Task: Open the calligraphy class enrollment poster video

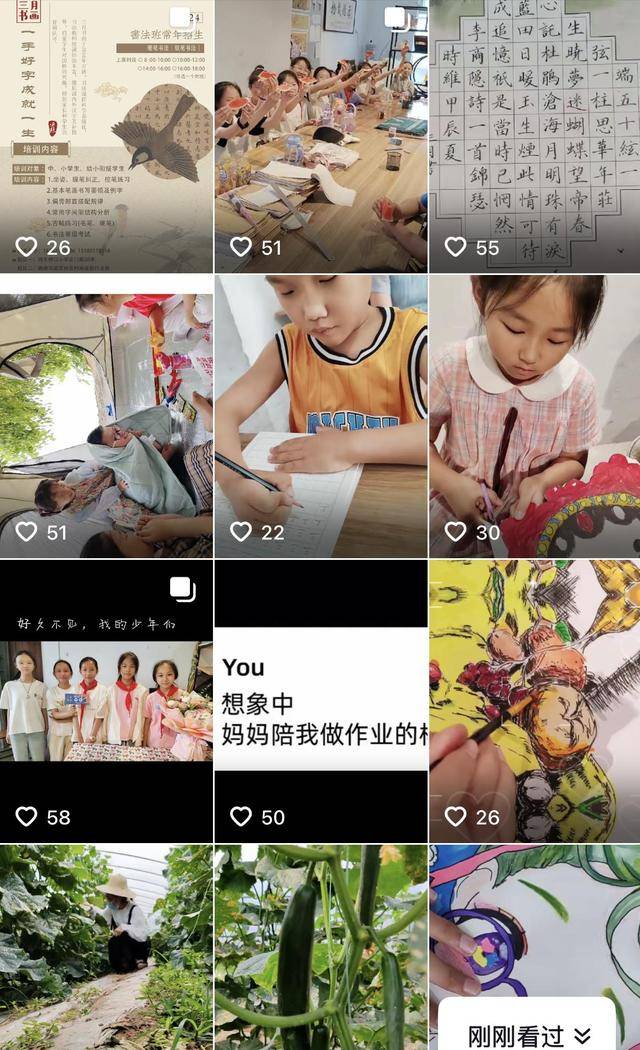Action: coord(106,135)
